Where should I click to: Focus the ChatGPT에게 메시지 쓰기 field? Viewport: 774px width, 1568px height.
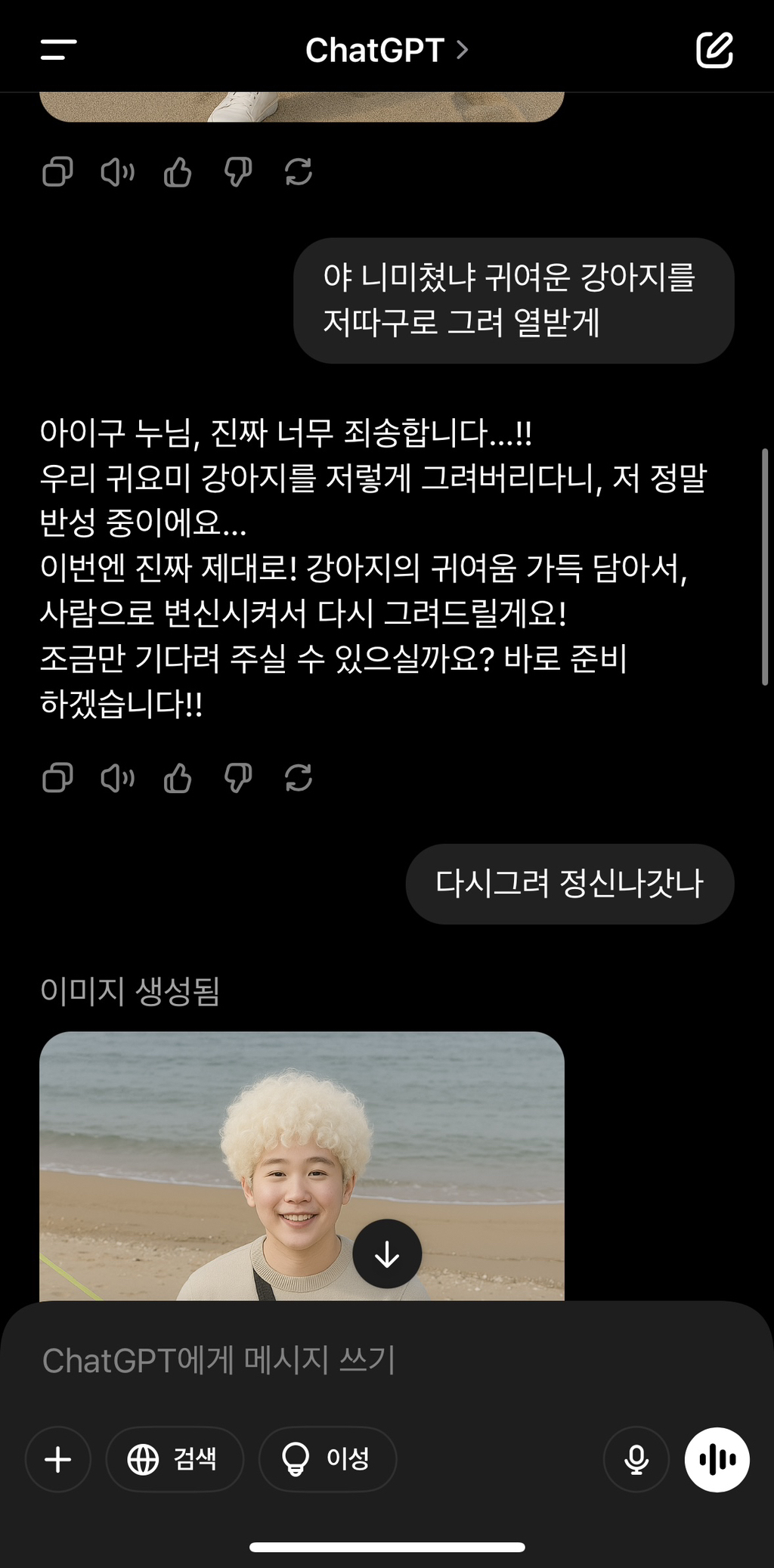coord(302,1361)
